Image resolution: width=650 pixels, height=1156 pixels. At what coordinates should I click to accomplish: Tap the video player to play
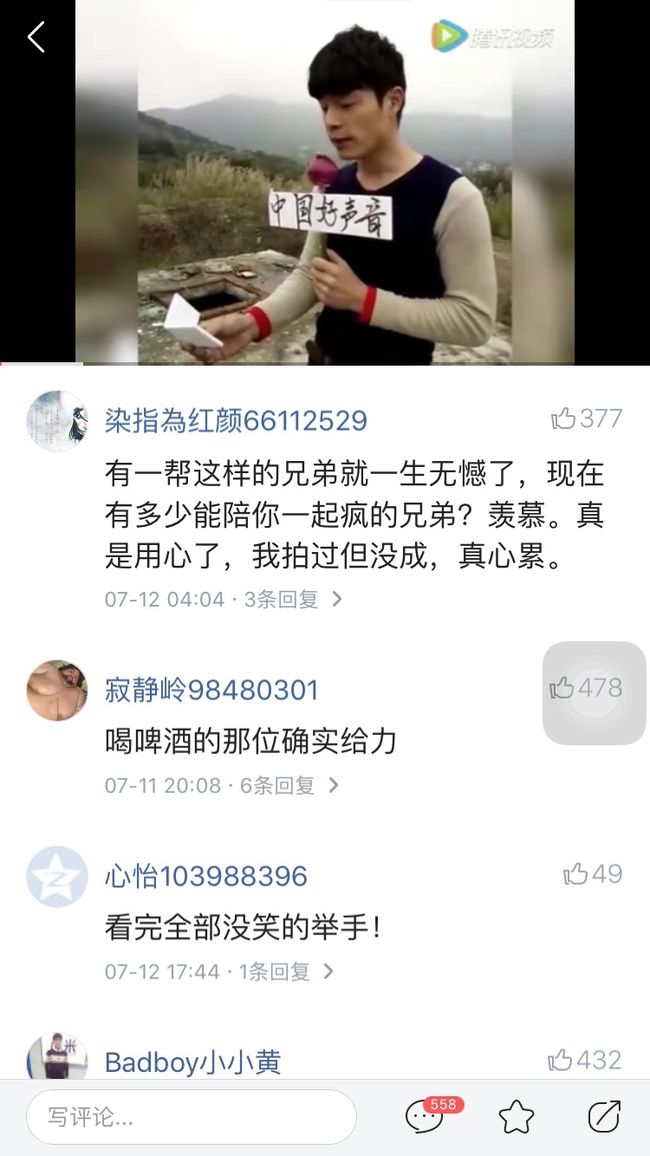click(x=325, y=182)
